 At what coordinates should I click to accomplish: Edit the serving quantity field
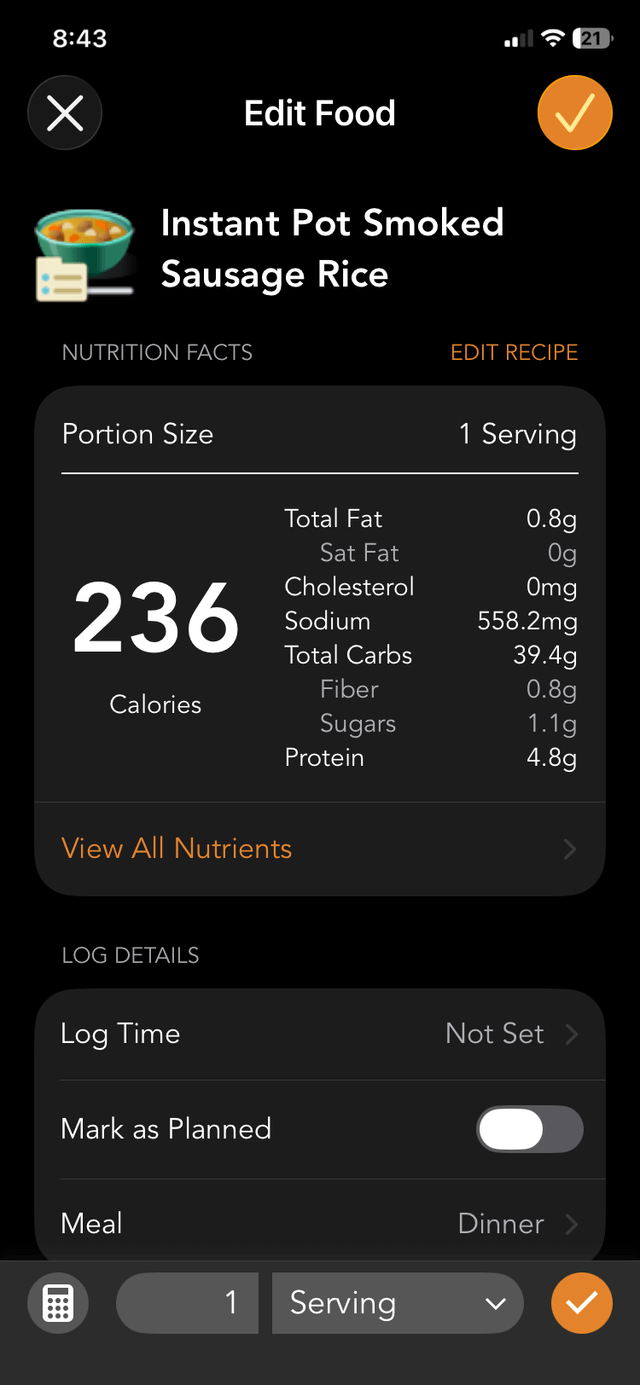coord(188,1303)
